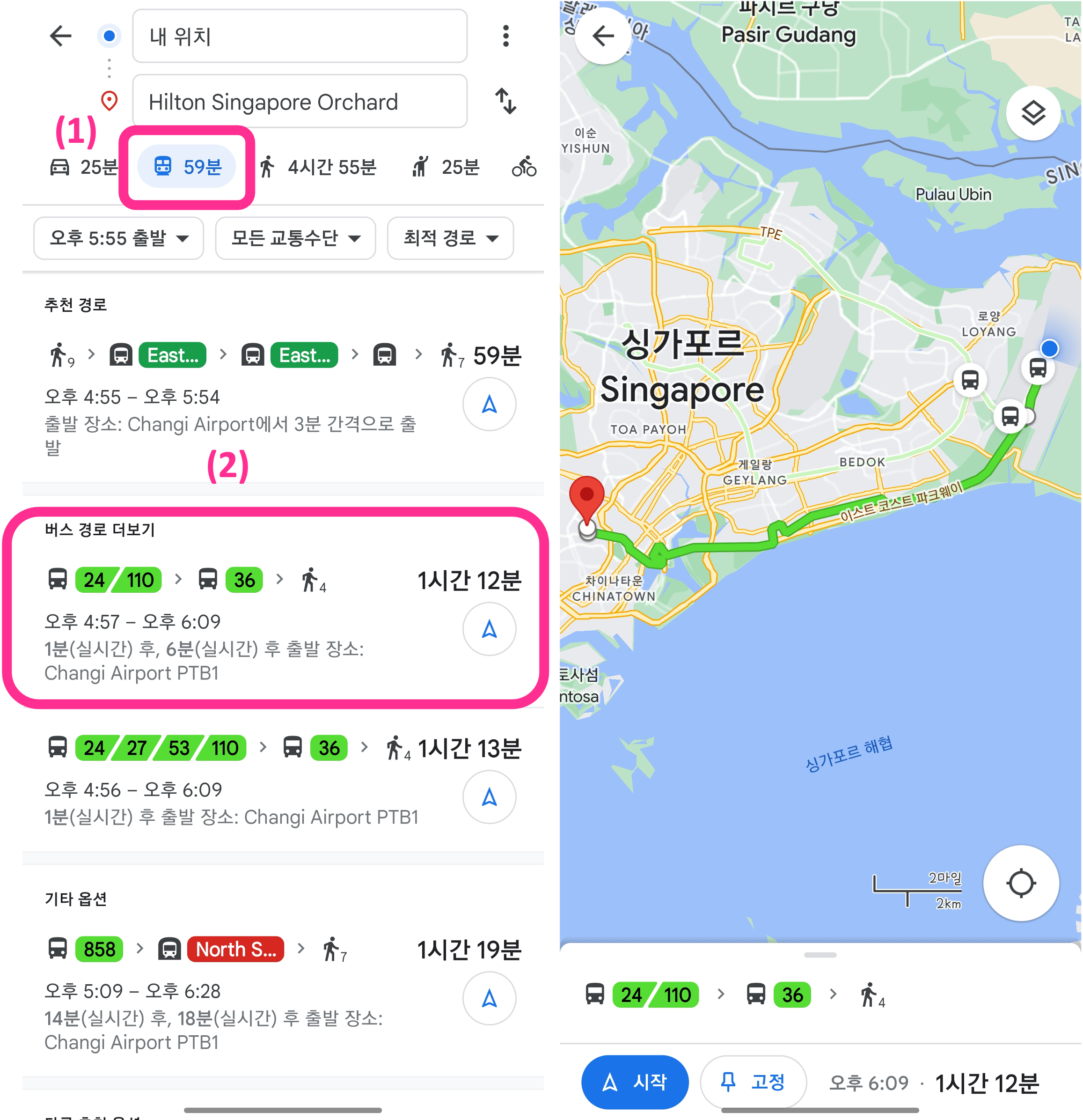1083x1120 pixels.
Task: Tap the Hilton Singapore Orchard destination field
Action: coord(300,102)
